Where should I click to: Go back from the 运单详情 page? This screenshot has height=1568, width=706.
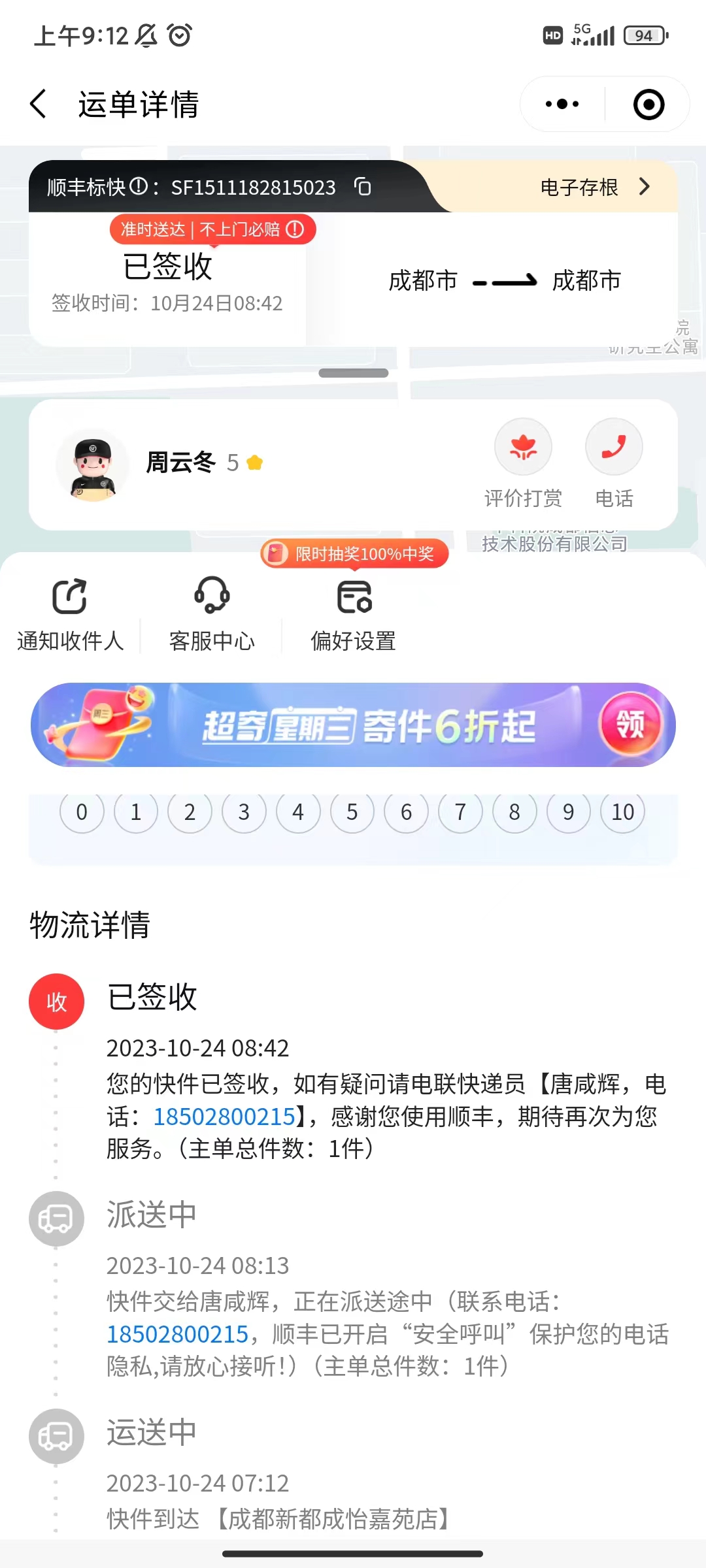(x=39, y=105)
